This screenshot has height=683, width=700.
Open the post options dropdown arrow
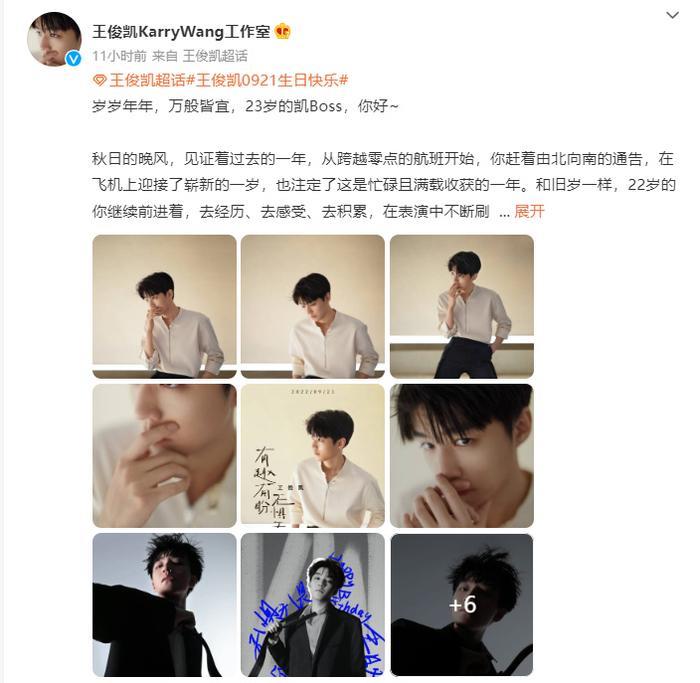click(x=672, y=16)
